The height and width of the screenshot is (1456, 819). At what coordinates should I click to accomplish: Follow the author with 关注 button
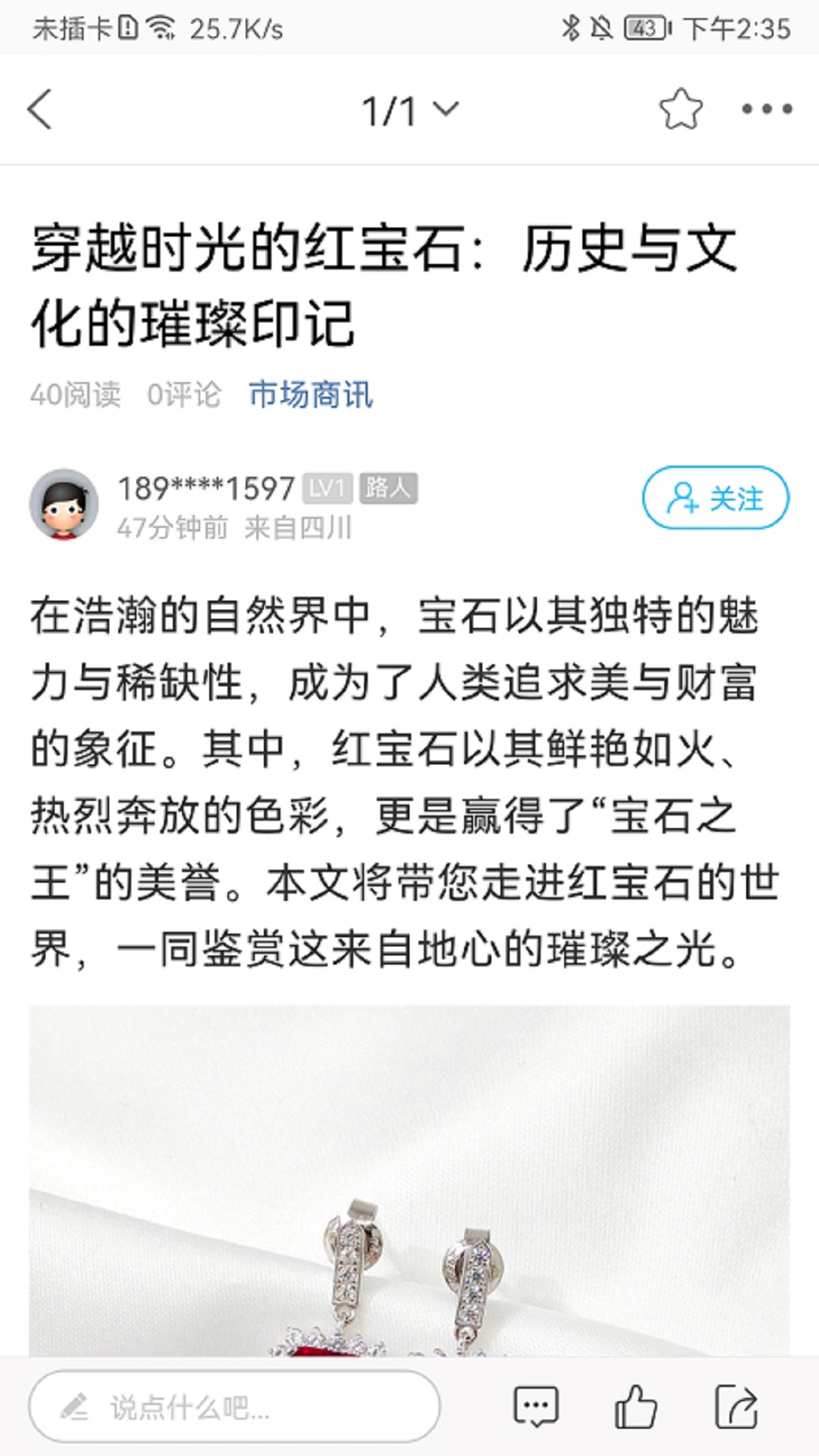[x=715, y=498]
